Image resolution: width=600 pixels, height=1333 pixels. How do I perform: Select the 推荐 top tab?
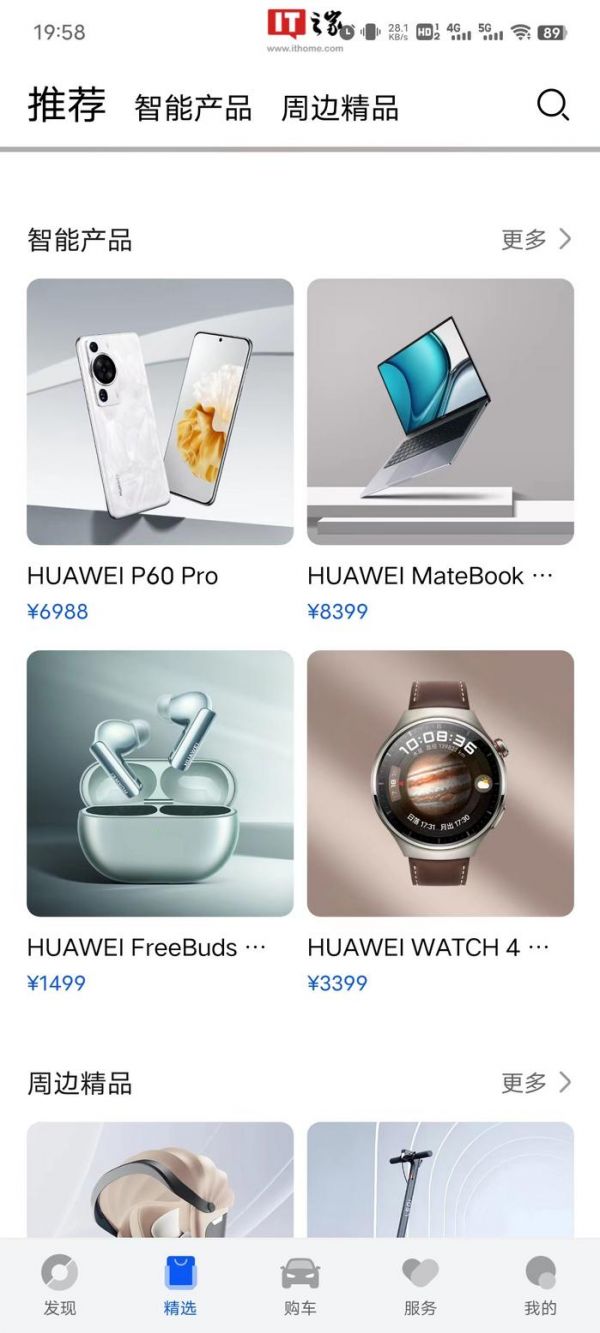(66, 105)
